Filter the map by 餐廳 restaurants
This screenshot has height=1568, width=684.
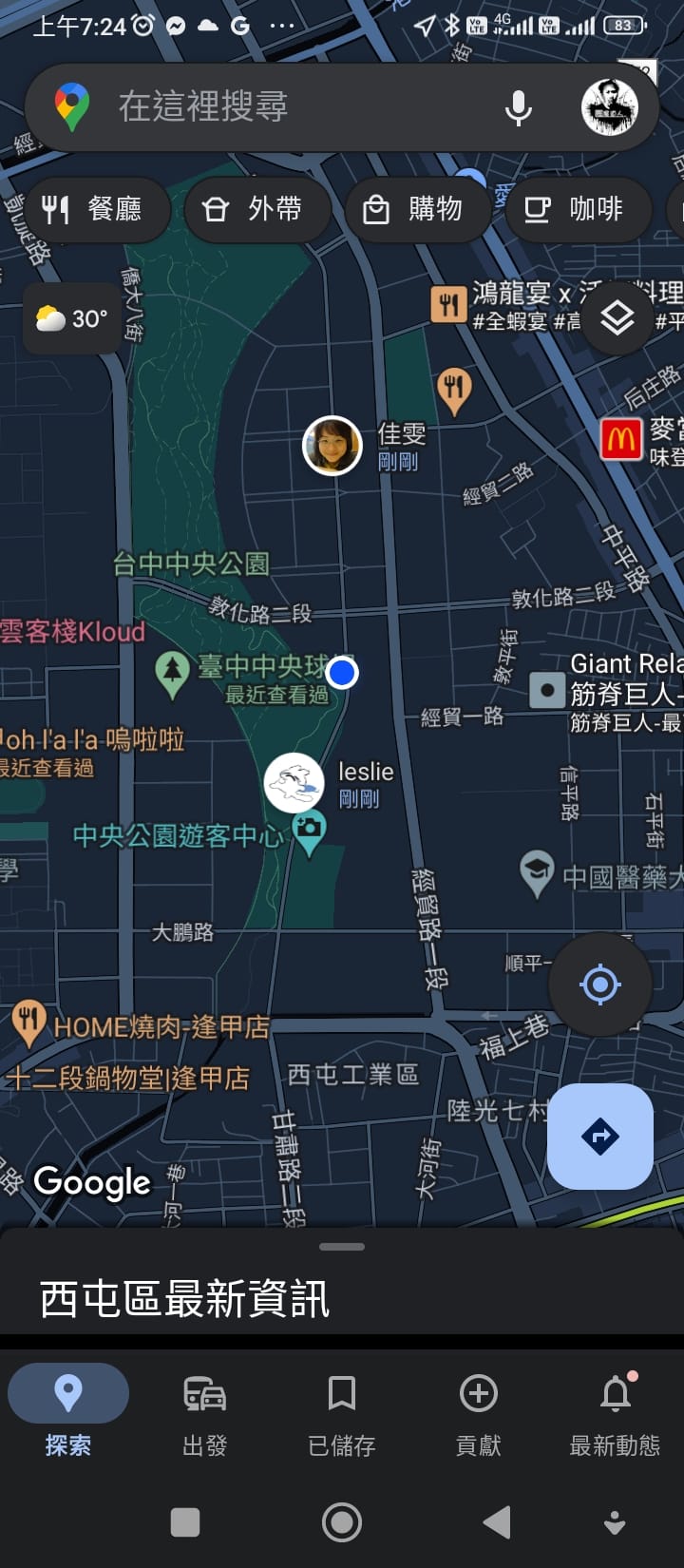coord(98,210)
